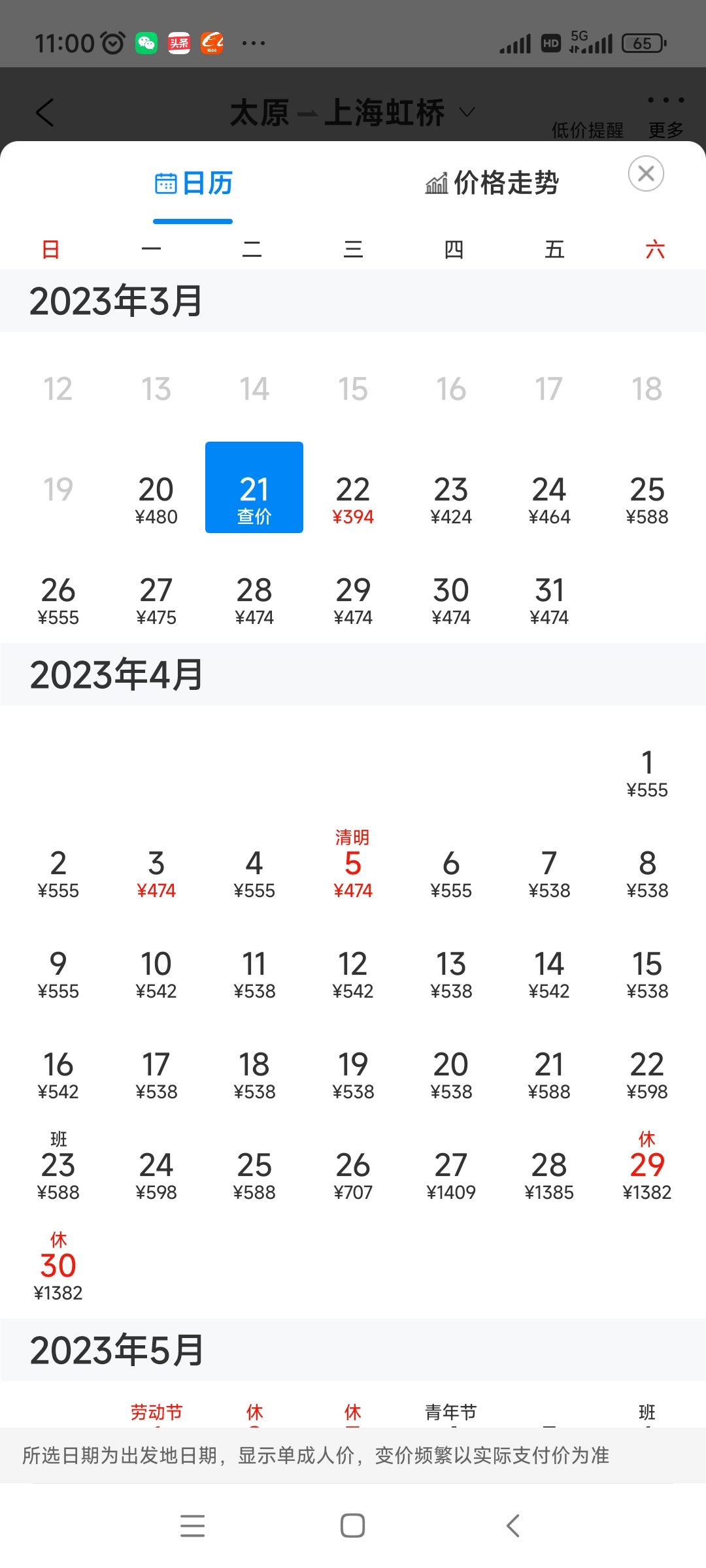
Task: Tap the selected date March 21 查价
Action: tap(254, 487)
